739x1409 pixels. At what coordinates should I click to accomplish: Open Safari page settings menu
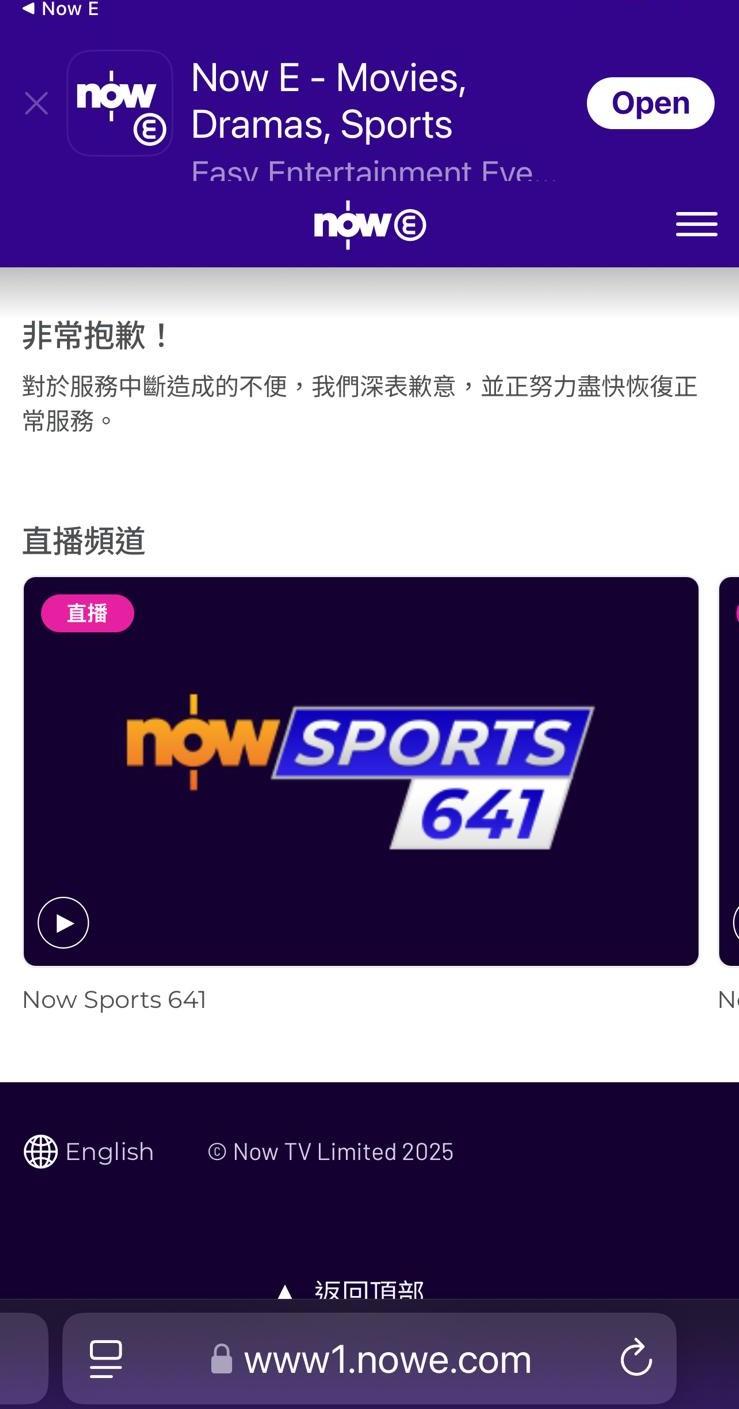106,1358
